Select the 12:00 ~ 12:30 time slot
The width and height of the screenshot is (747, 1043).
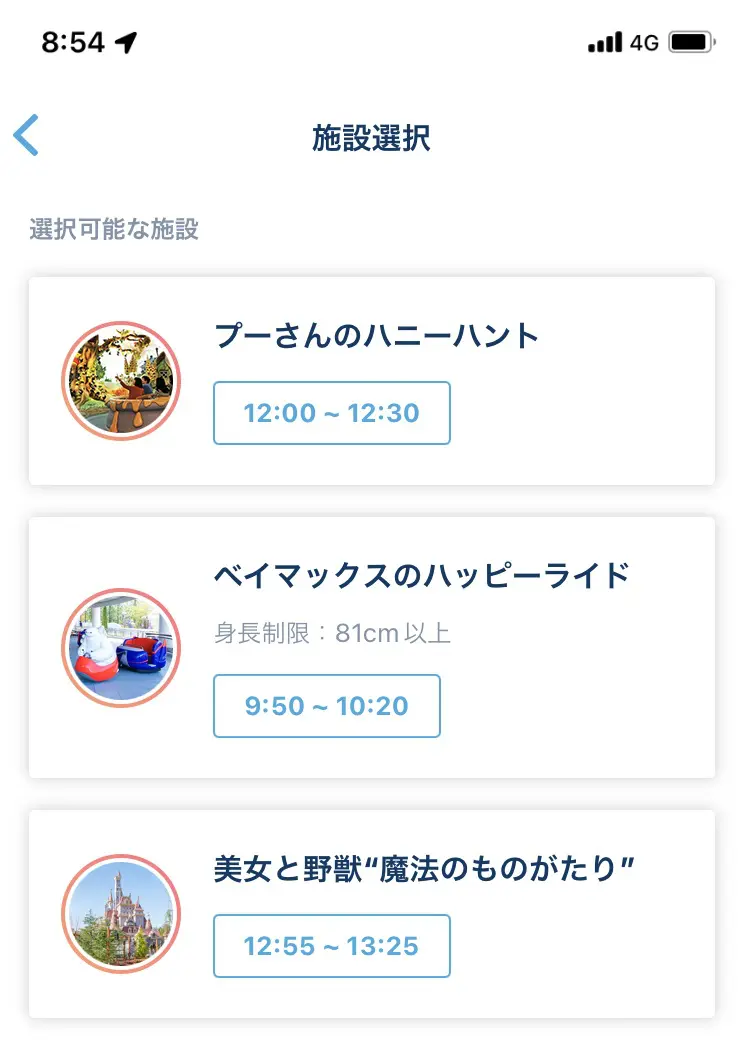(x=331, y=413)
